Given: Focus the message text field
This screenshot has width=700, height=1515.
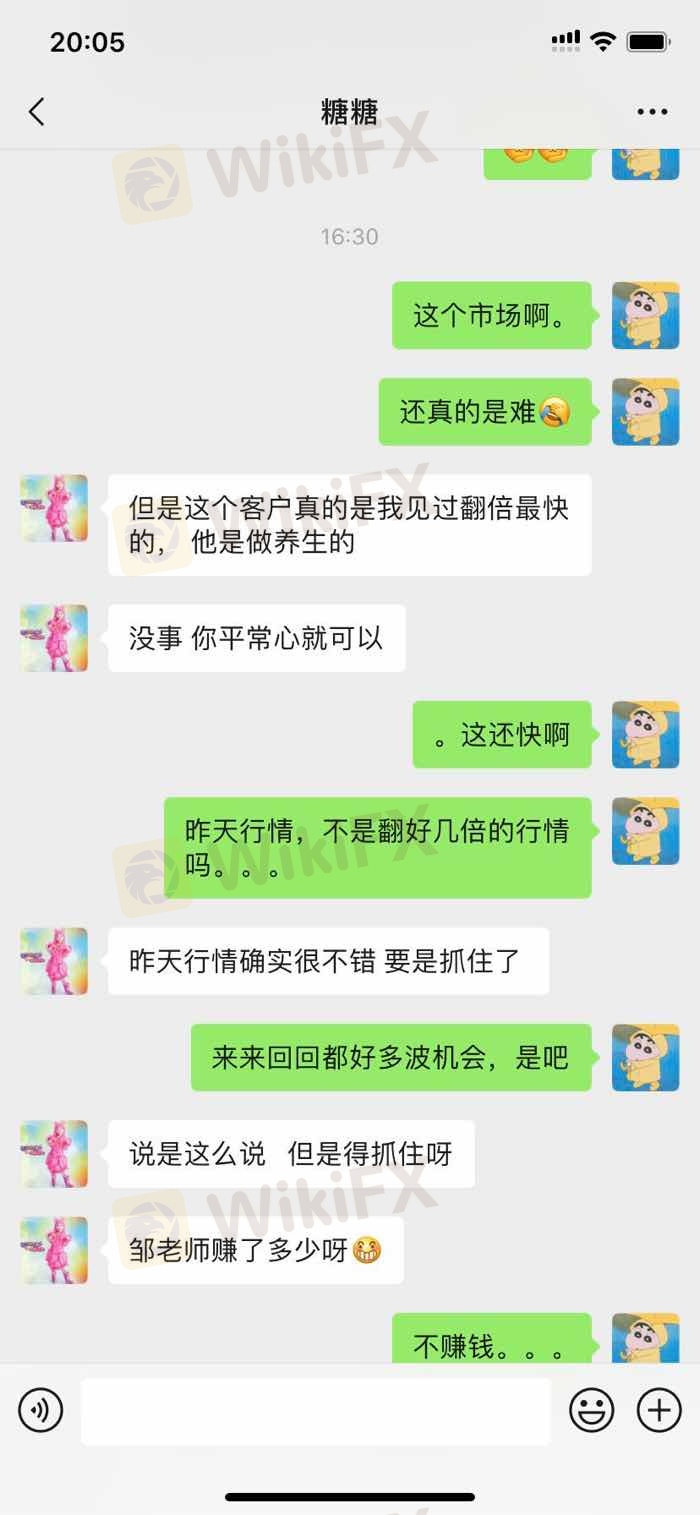Looking at the screenshot, I should pos(315,1411).
